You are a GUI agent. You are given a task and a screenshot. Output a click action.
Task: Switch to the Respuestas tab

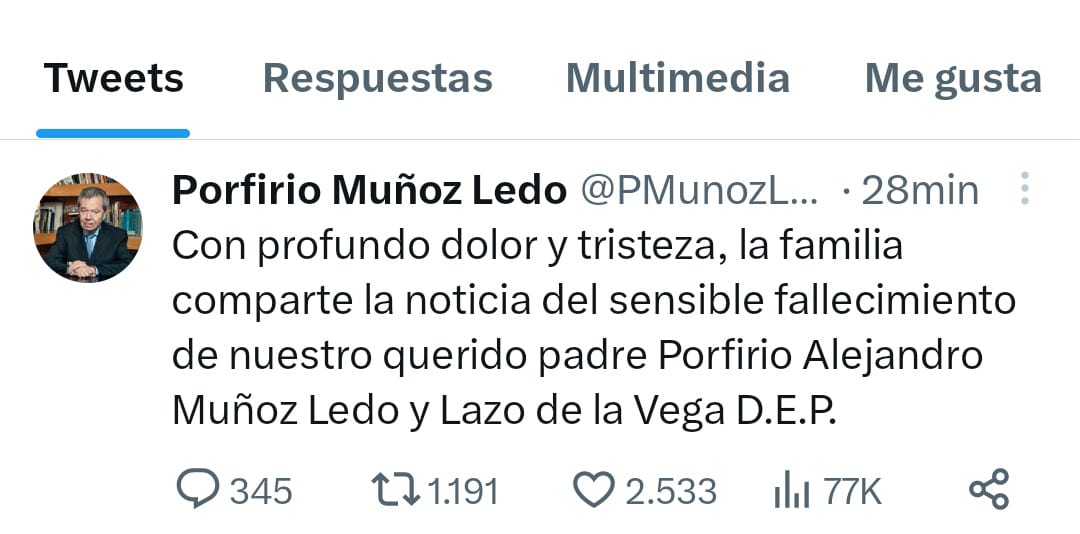377,78
